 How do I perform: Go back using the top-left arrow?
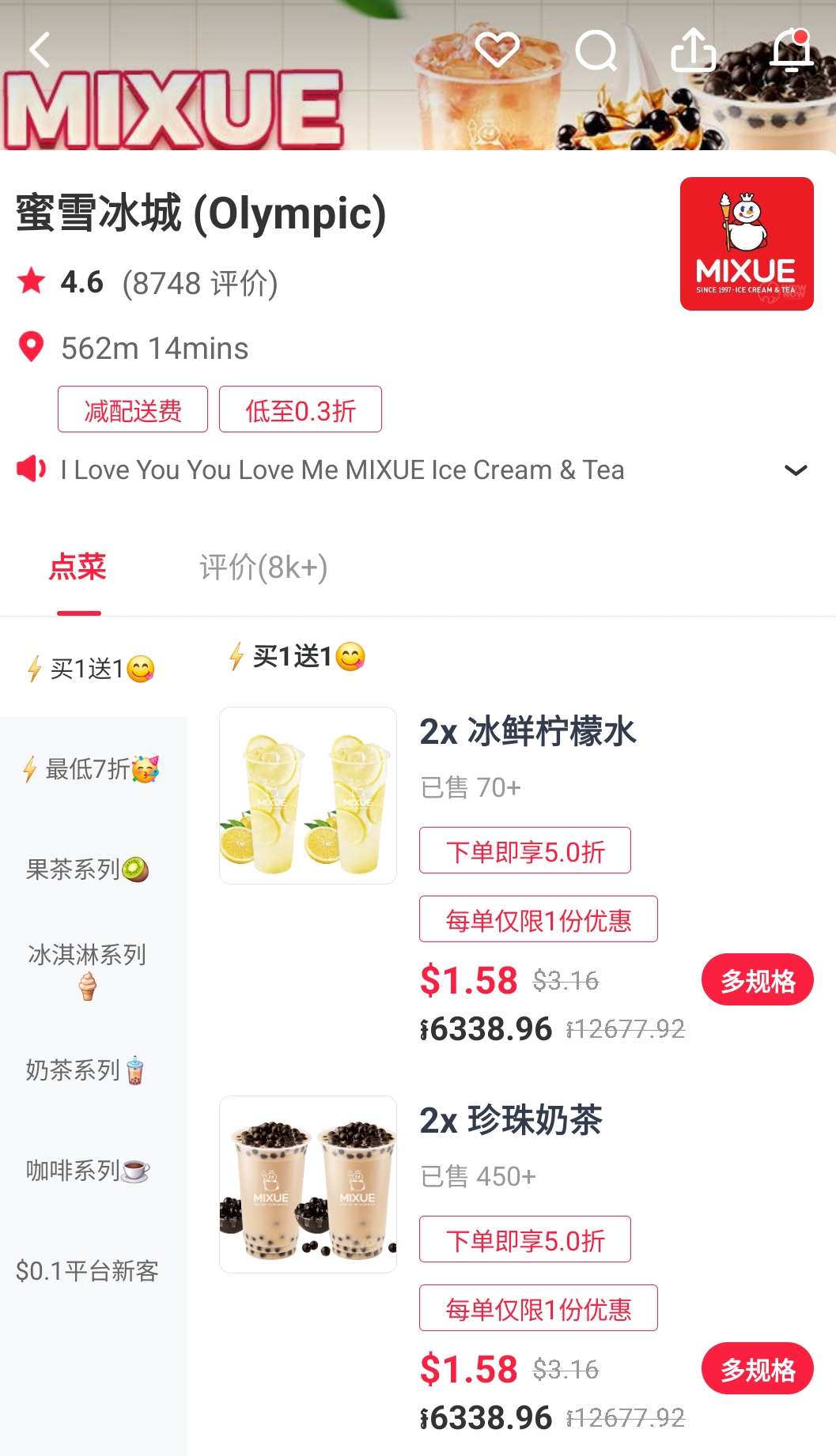pyautogui.click(x=40, y=51)
